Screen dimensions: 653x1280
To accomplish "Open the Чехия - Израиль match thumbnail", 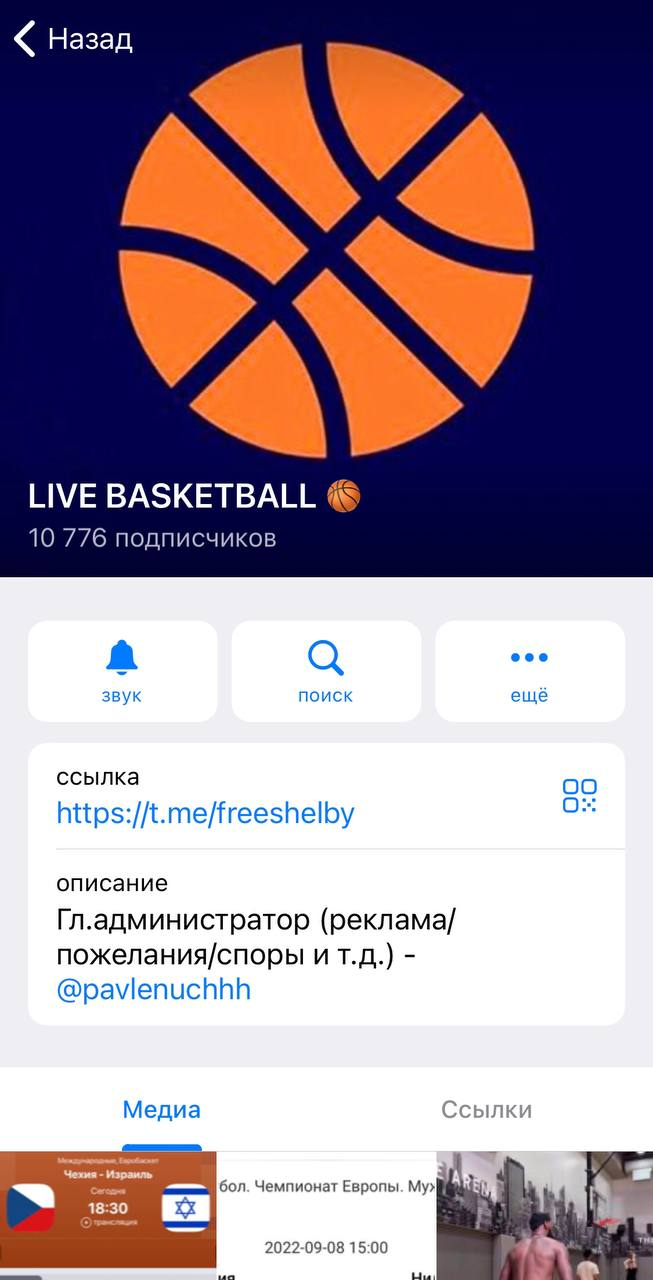I will point(107,1215).
